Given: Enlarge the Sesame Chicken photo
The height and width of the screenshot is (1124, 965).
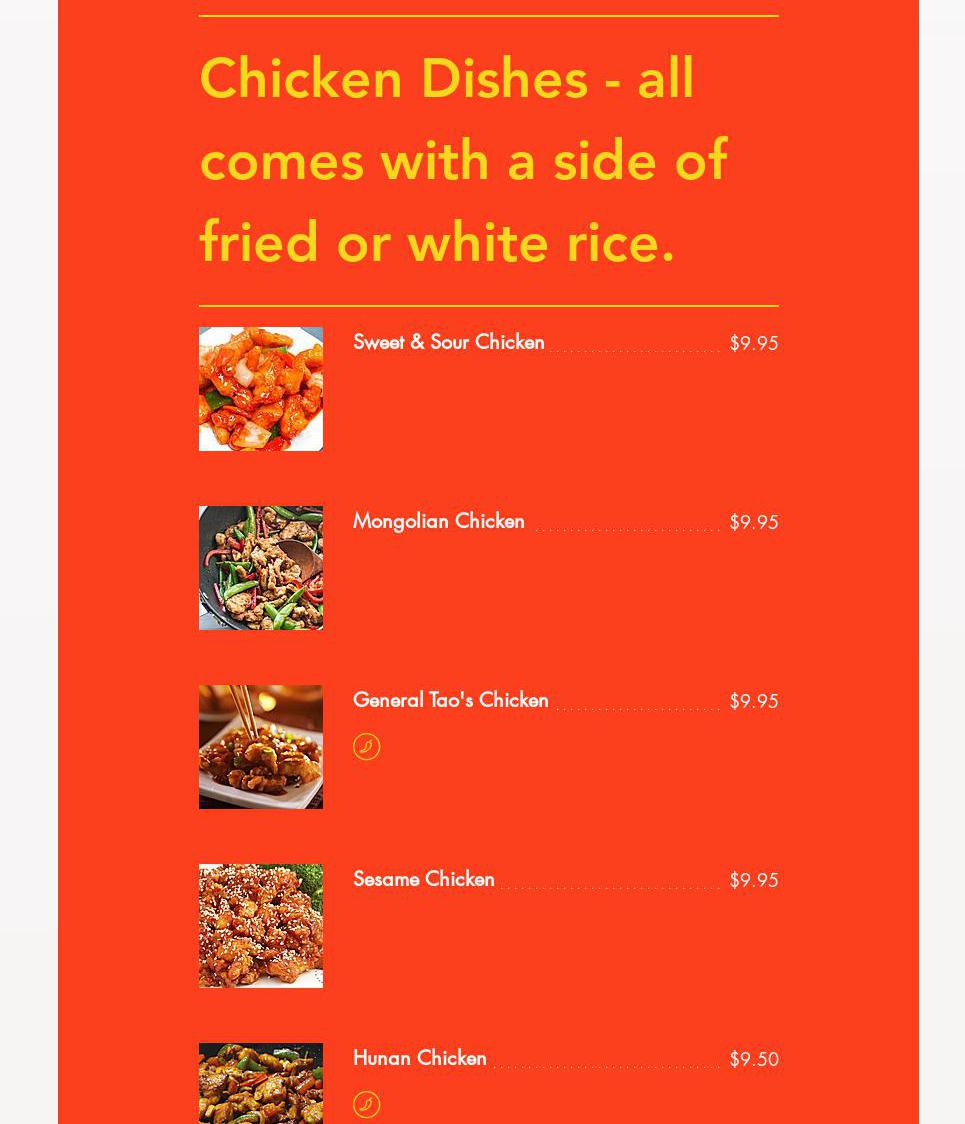Looking at the screenshot, I should click(x=260, y=926).
